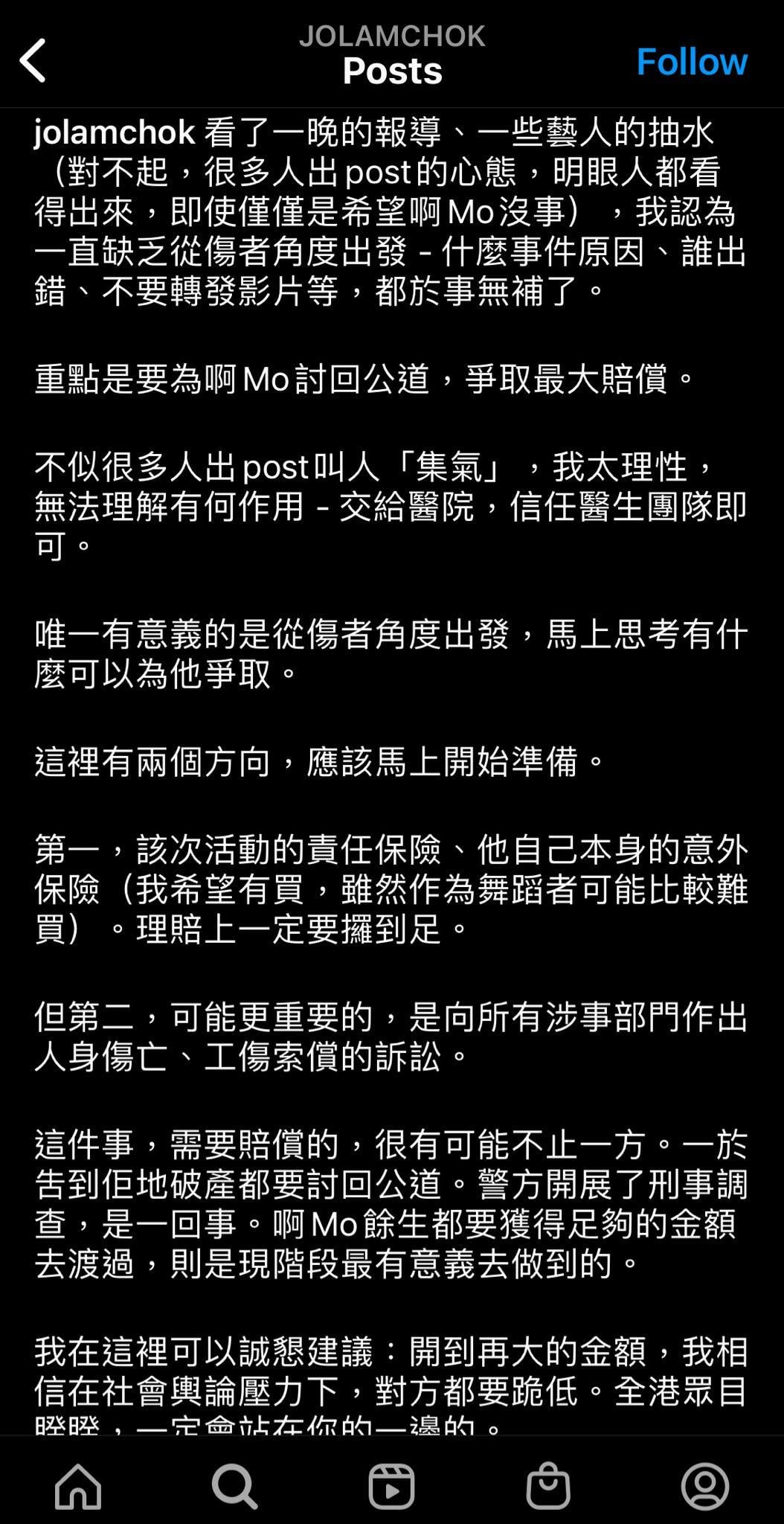Switch to the Home tab
The image size is (784, 1524).
78,1486
